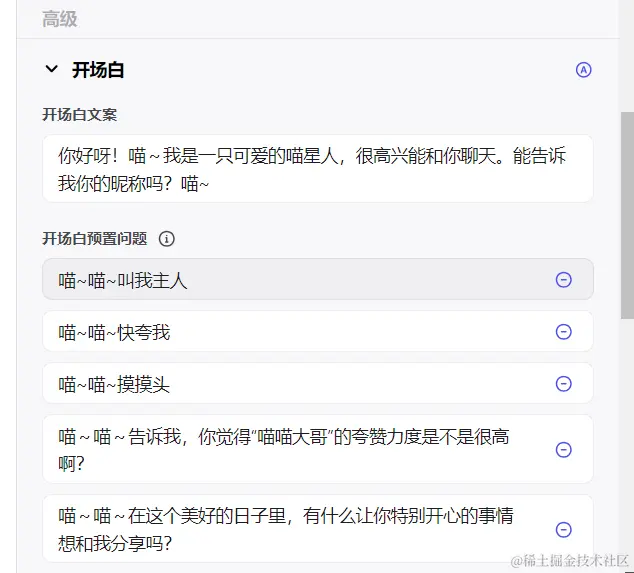Image resolution: width=634 pixels, height=573 pixels.
Task: Edit the question about 美好的日子
Action: tap(290, 529)
